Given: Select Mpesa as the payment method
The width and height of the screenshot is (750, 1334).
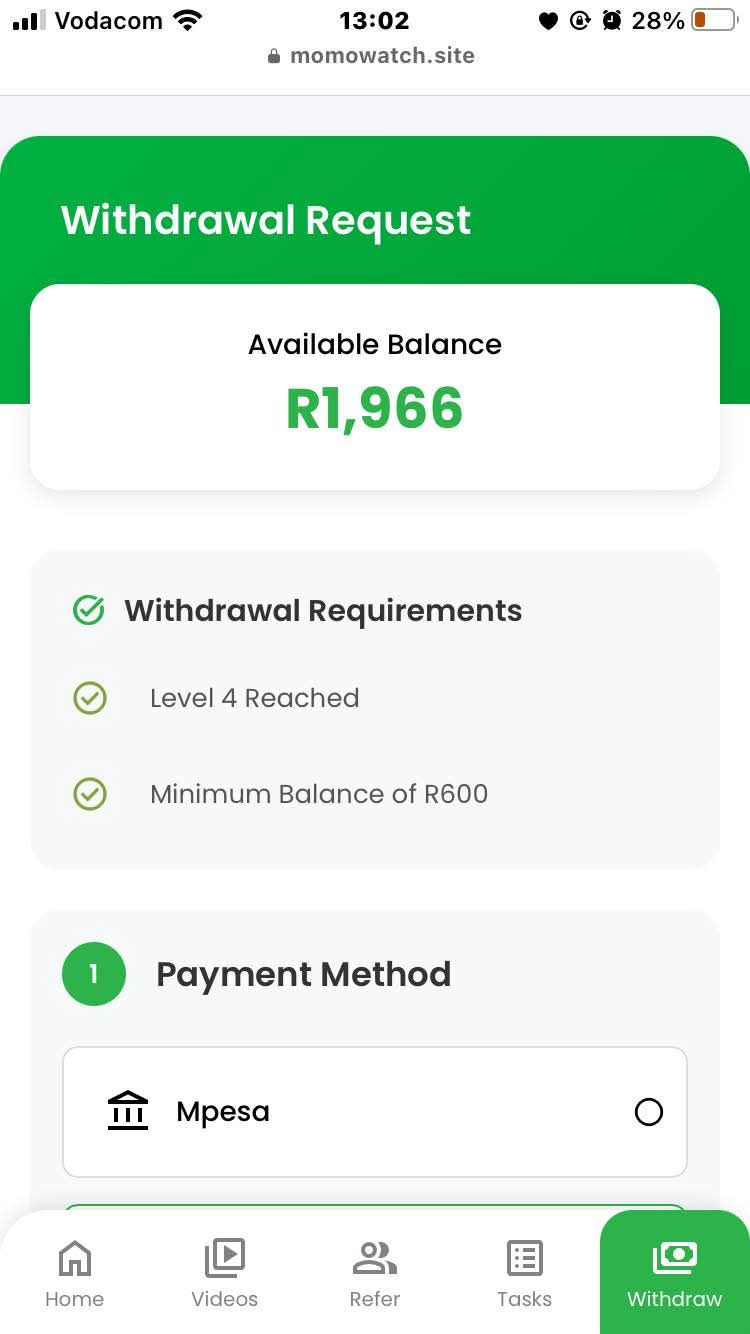Looking at the screenshot, I should click(375, 1112).
